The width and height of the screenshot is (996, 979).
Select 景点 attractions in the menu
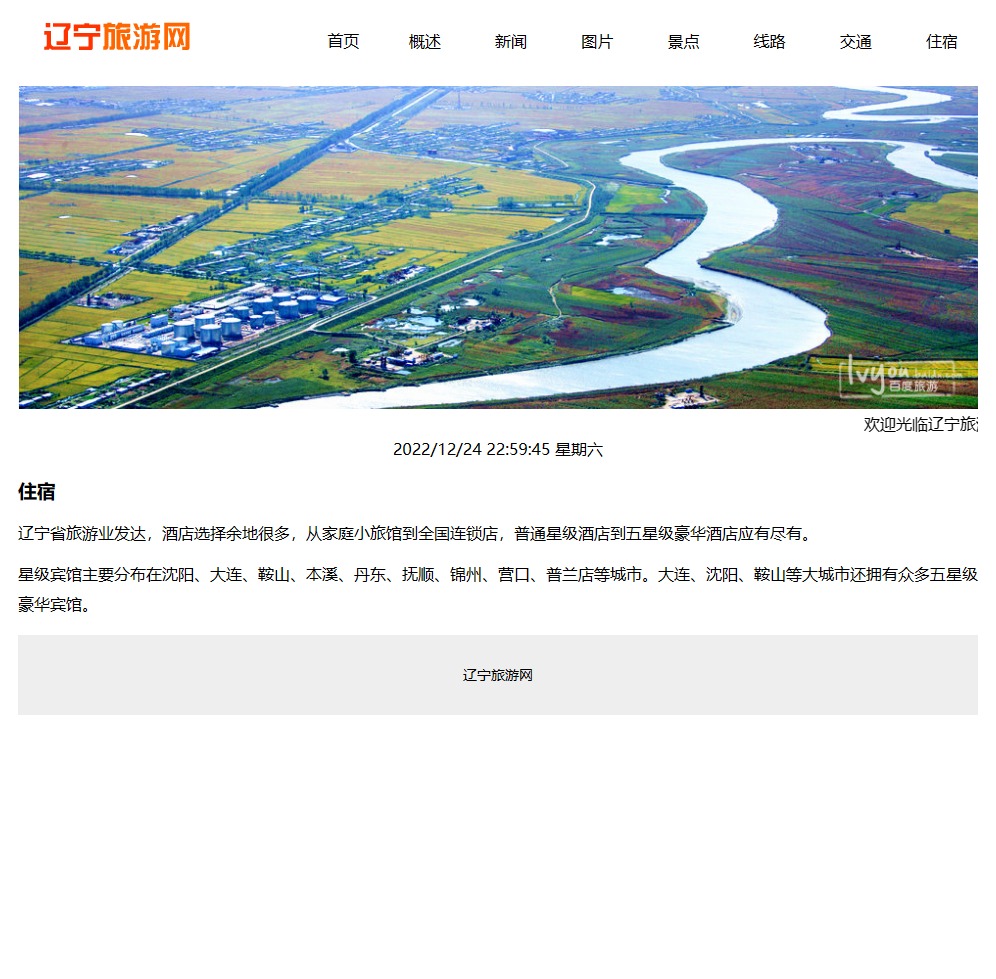pos(684,42)
